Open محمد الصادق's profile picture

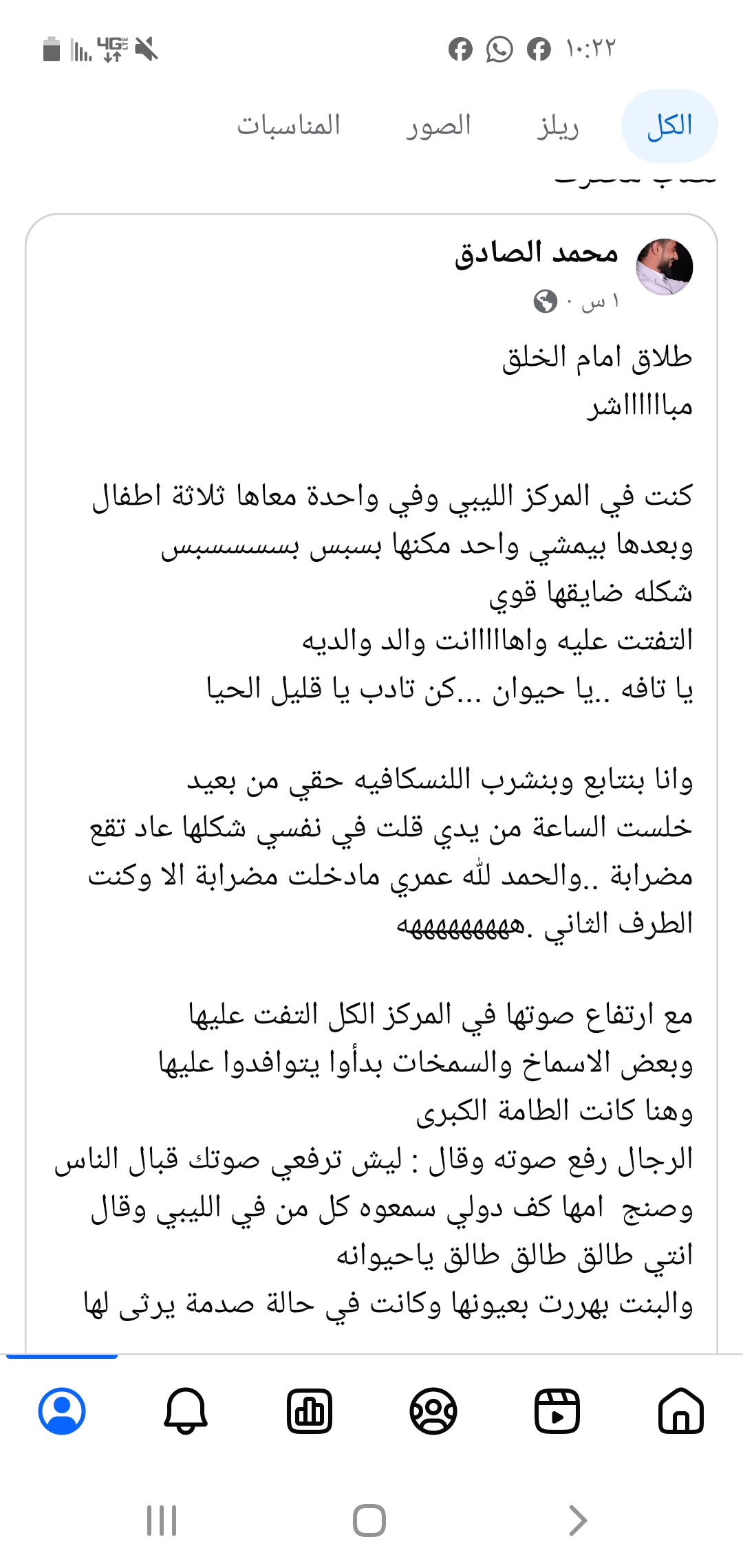coord(664,268)
